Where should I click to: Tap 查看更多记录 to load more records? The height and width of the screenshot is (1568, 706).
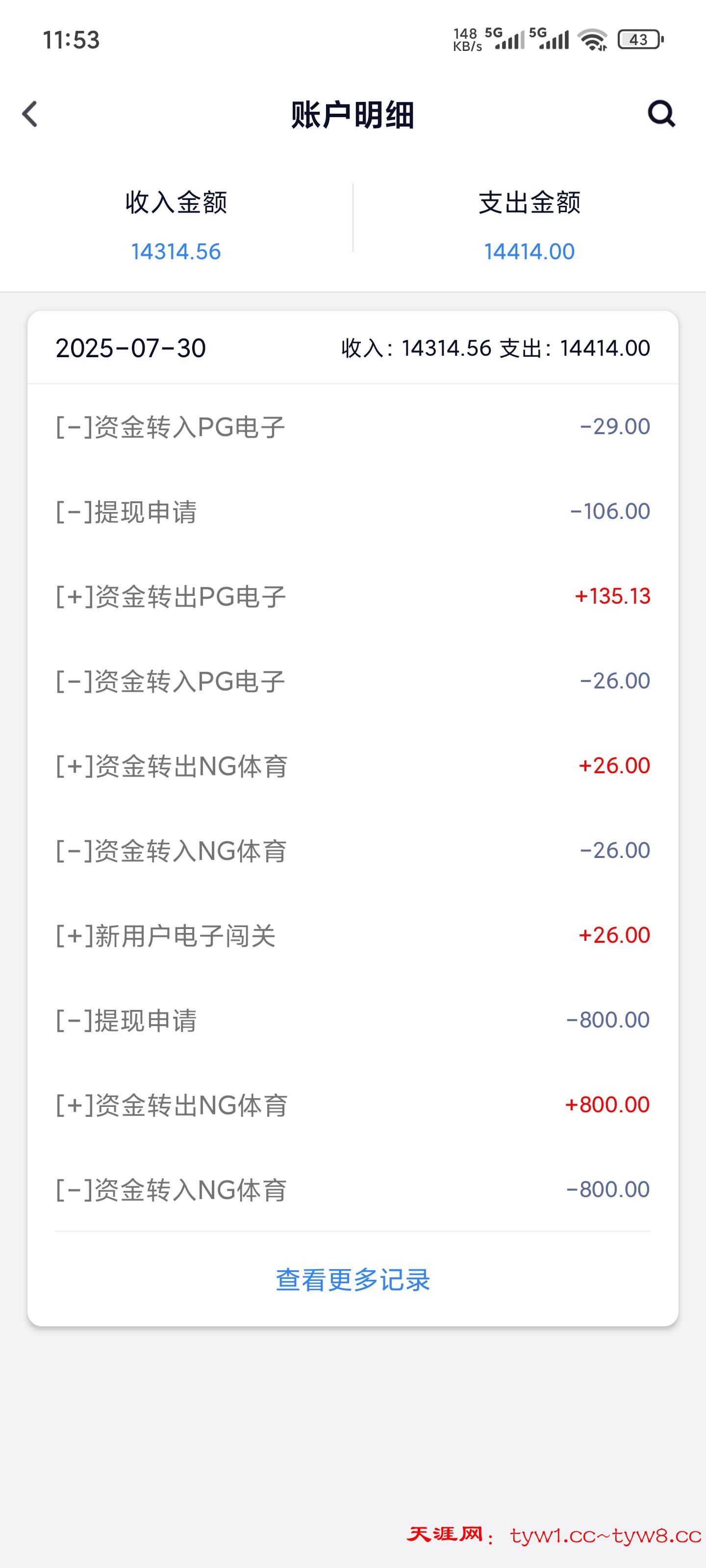[353, 1279]
